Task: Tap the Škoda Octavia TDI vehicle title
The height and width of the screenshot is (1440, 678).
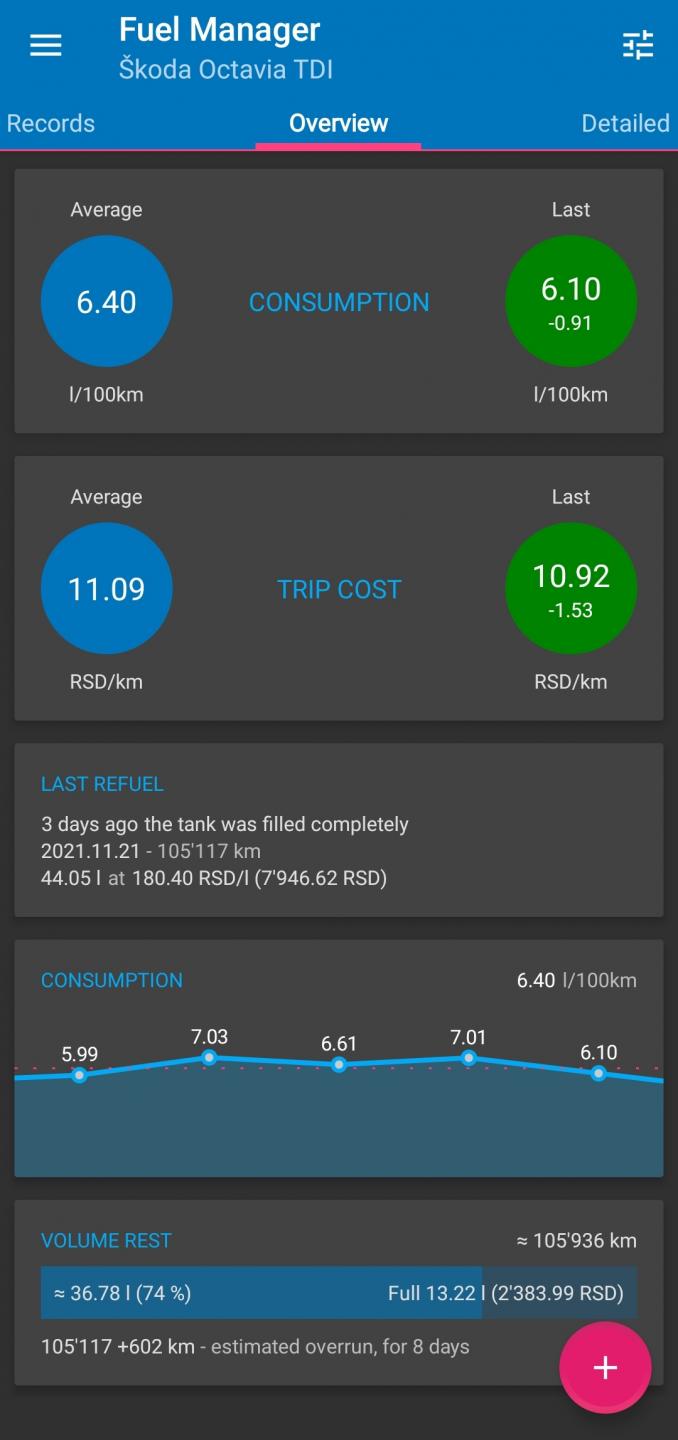Action: (x=226, y=69)
